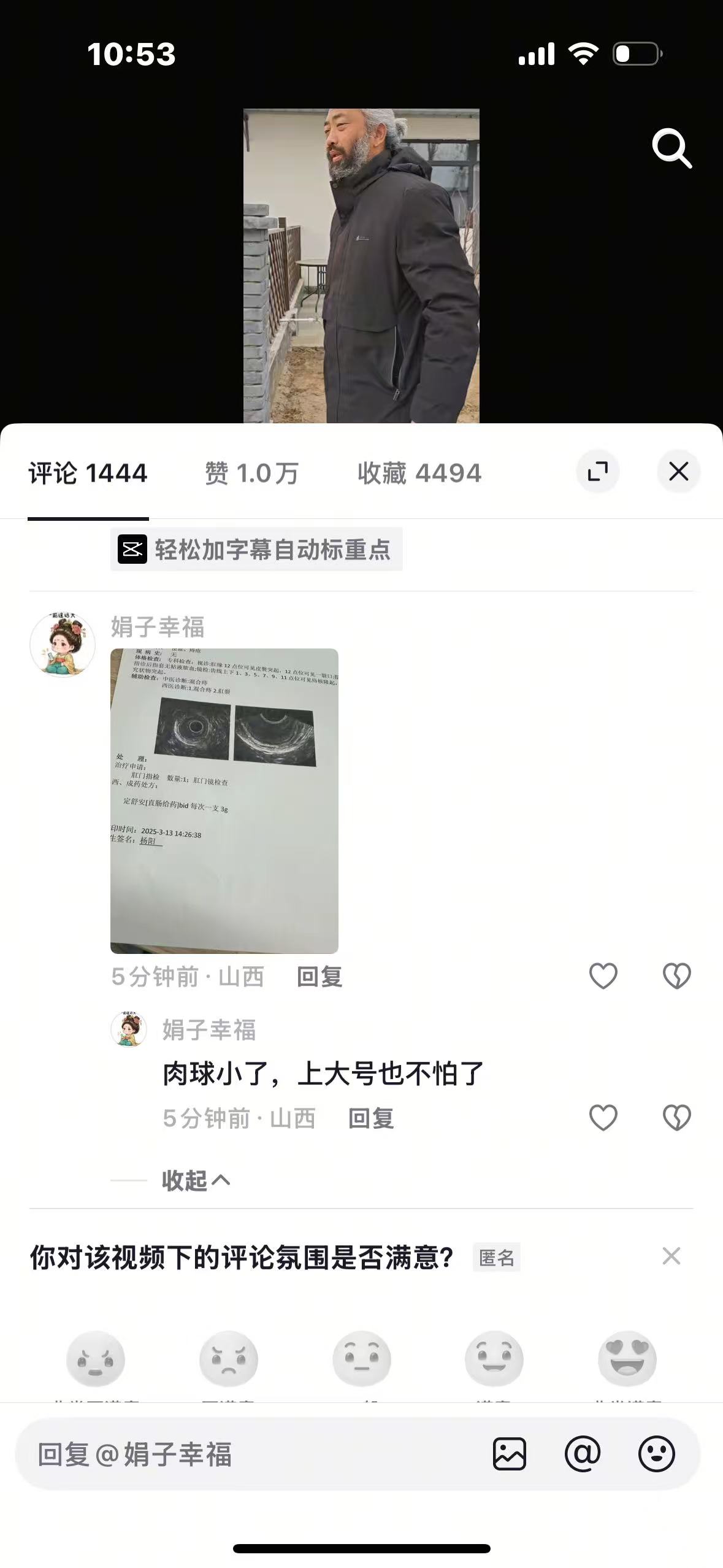Open the emoji picker
The width and height of the screenshot is (723, 1568).
pyautogui.click(x=656, y=1454)
